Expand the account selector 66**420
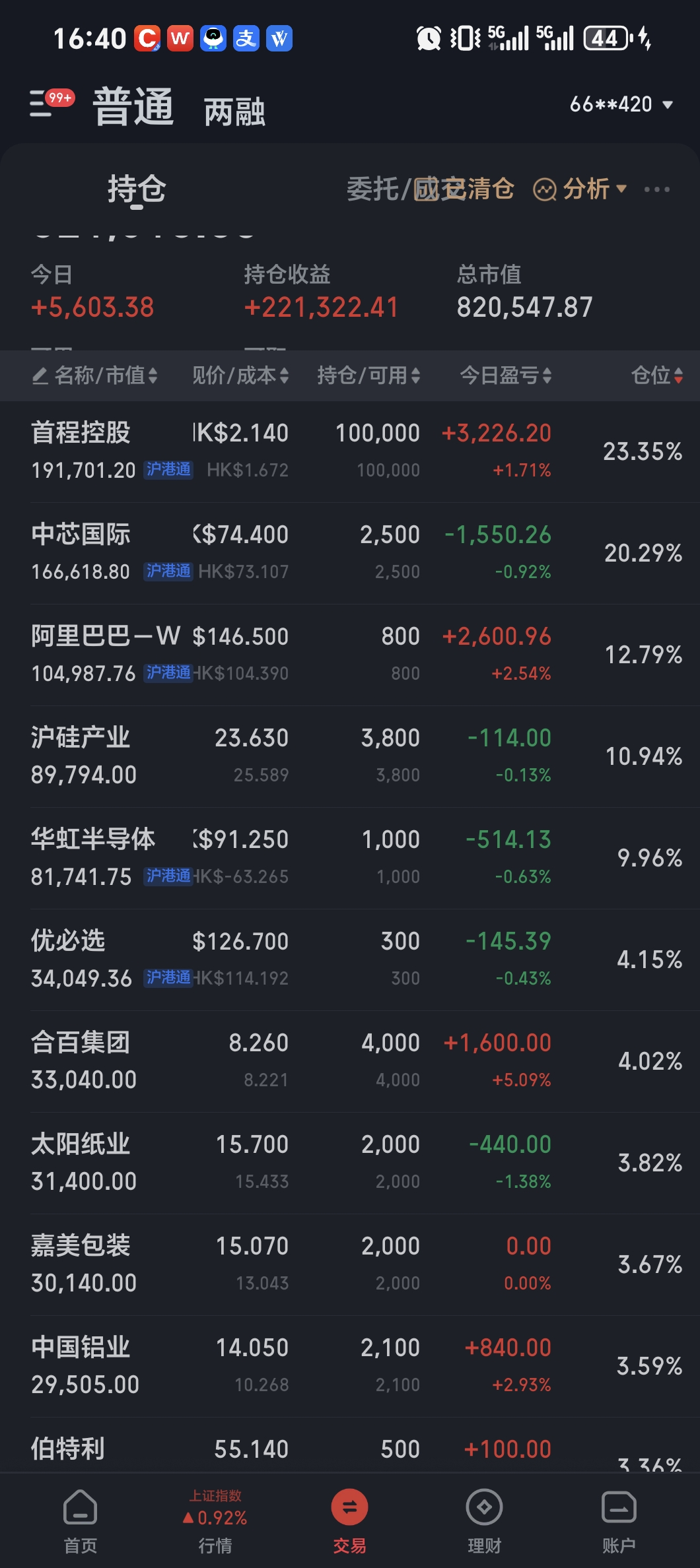 coord(621,104)
